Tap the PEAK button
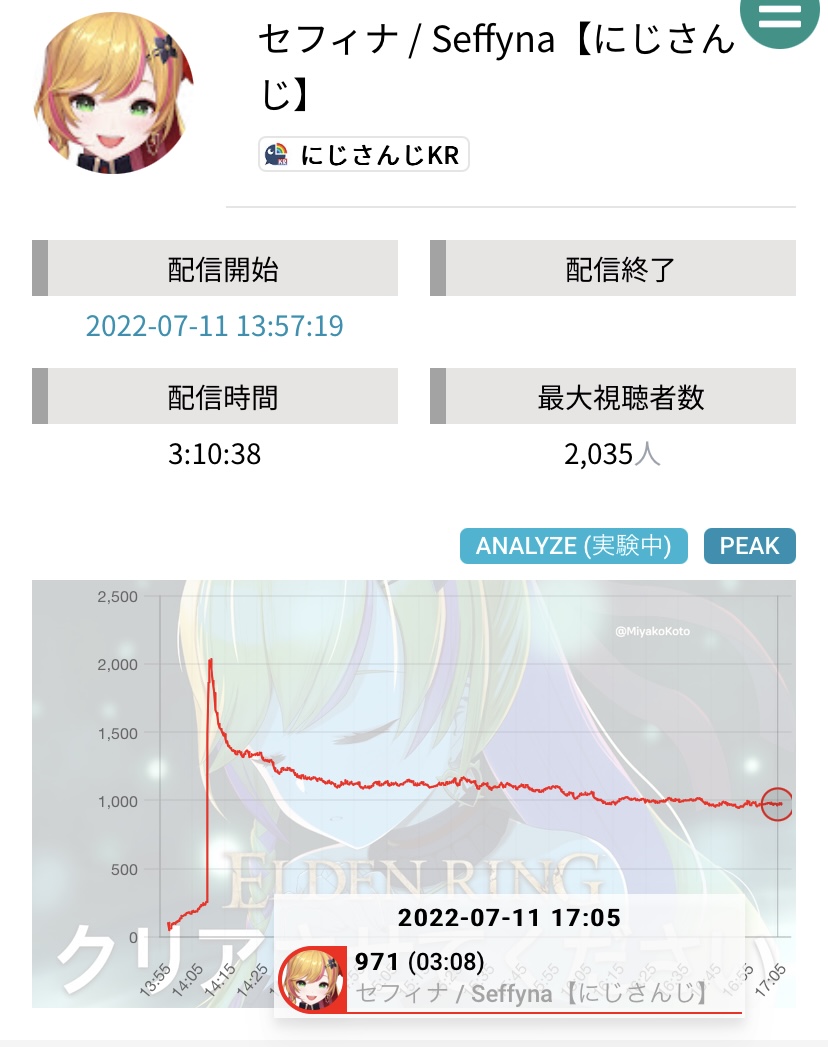 (749, 546)
